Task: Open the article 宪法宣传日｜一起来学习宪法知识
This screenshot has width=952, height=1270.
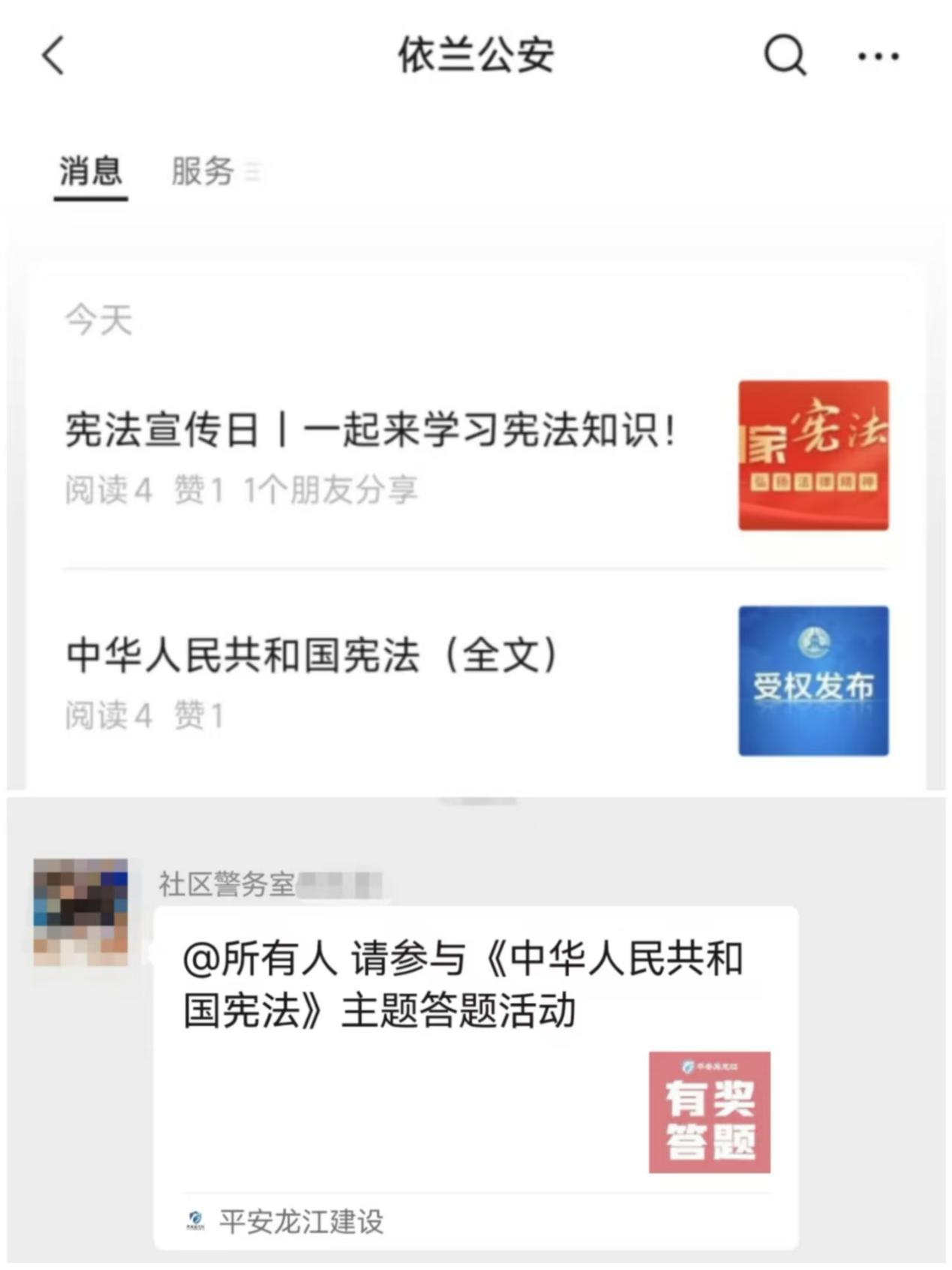Action: 371,432
